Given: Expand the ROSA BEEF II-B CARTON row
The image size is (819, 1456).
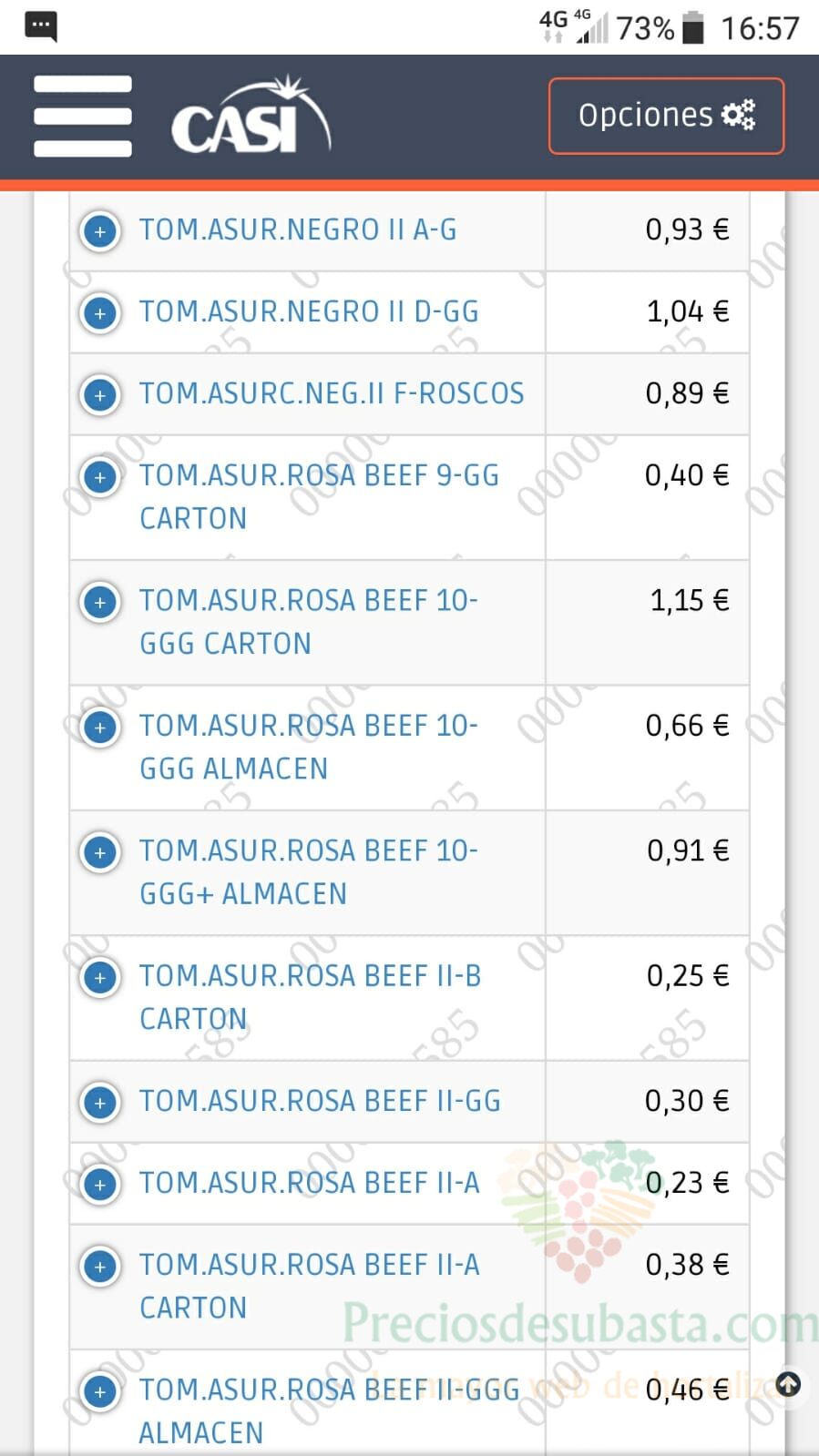Looking at the screenshot, I should point(100,977).
